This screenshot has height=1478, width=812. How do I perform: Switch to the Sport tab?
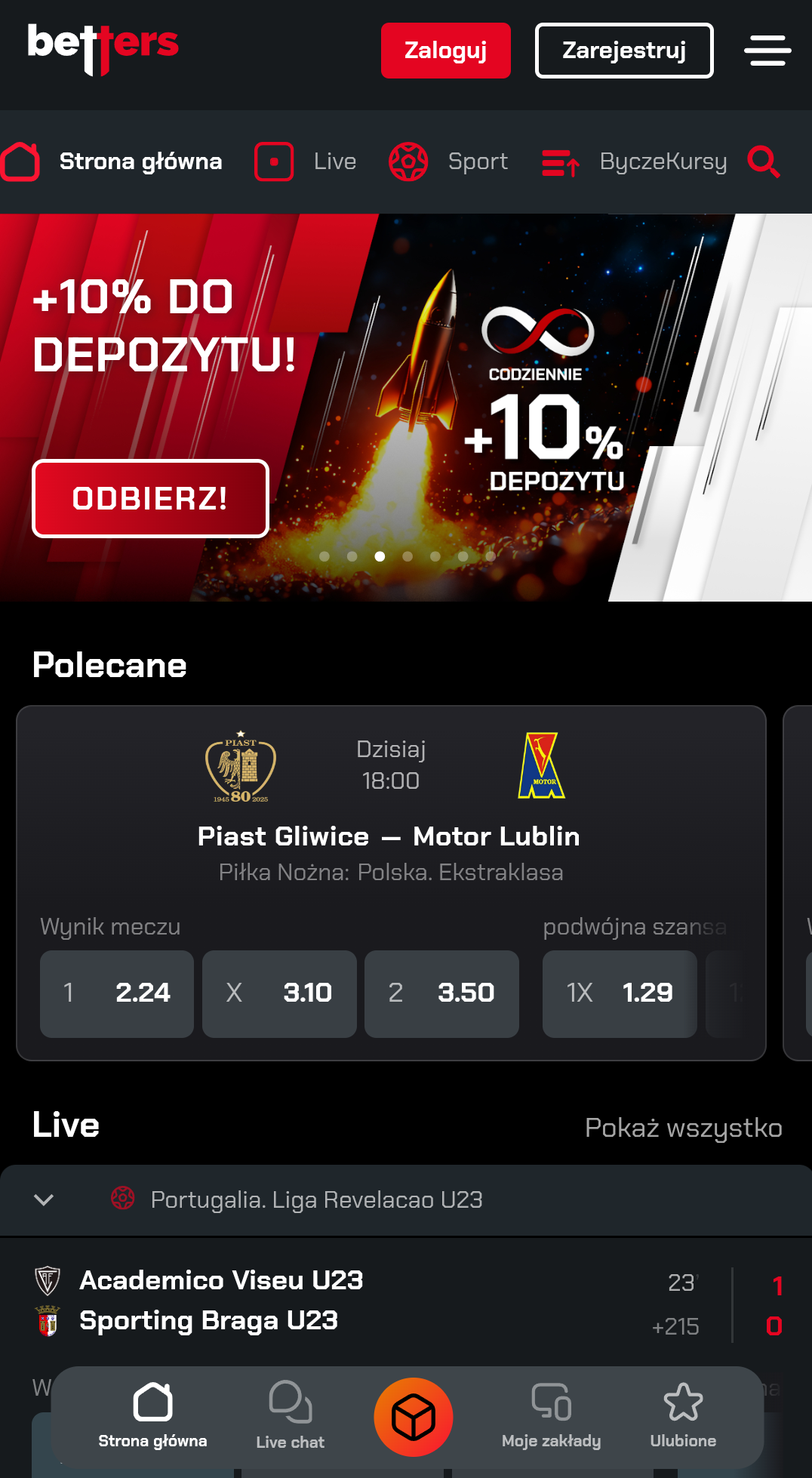pyautogui.click(x=448, y=162)
